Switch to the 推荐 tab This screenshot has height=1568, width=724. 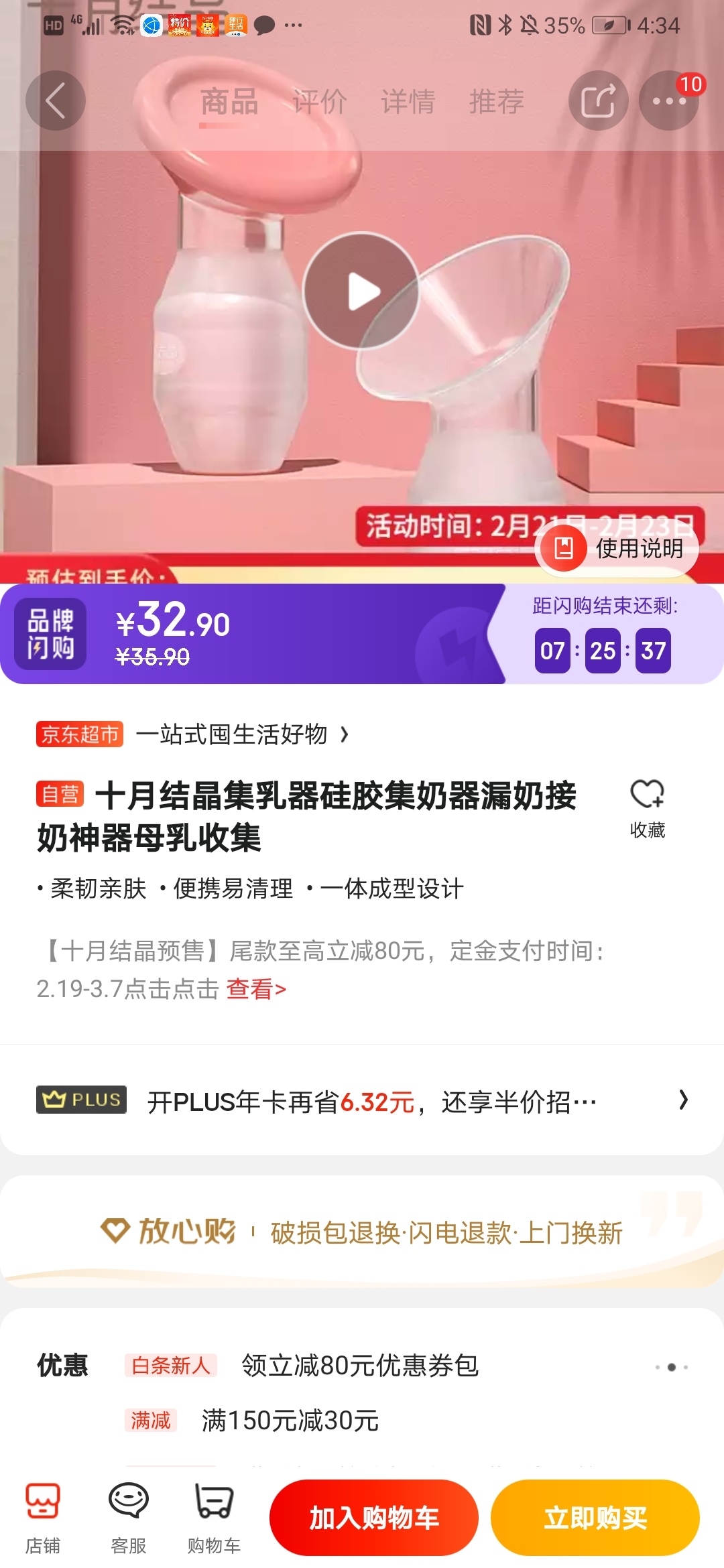496,102
